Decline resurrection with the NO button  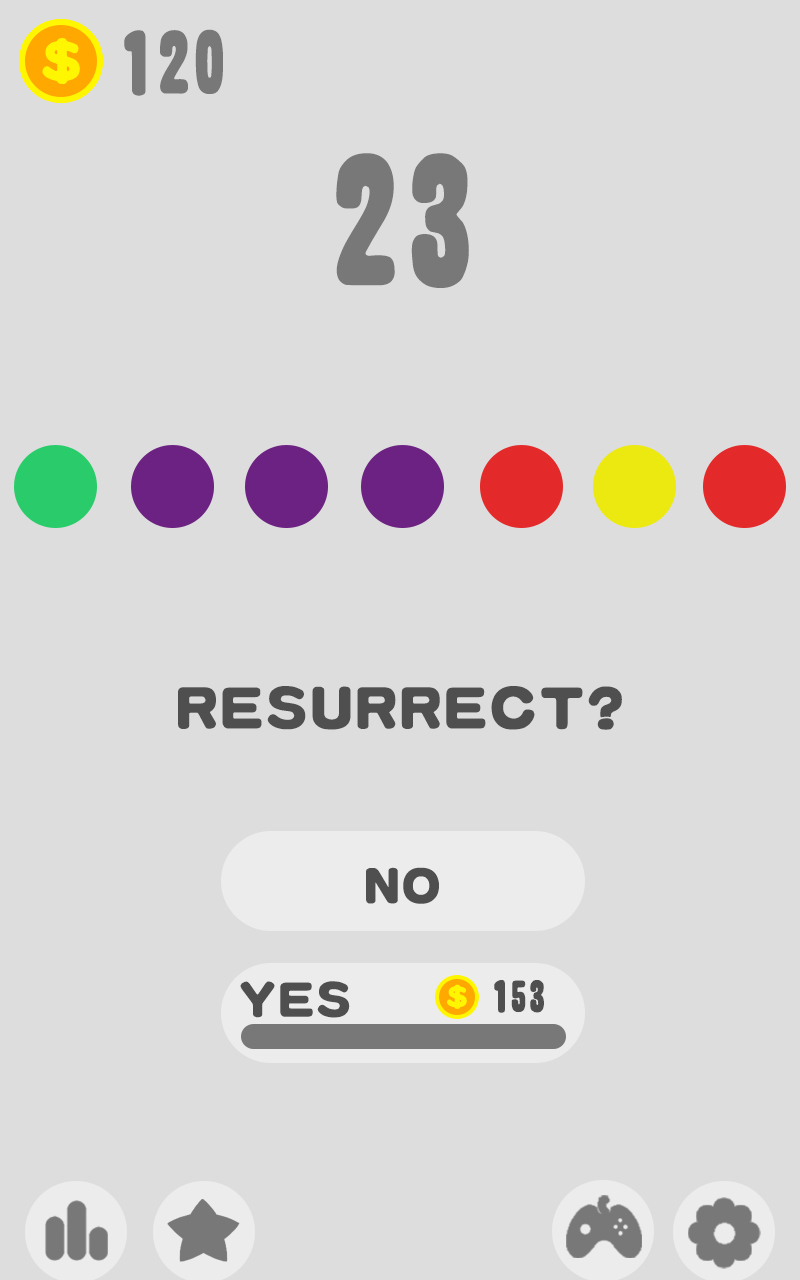pyautogui.click(x=402, y=881)
